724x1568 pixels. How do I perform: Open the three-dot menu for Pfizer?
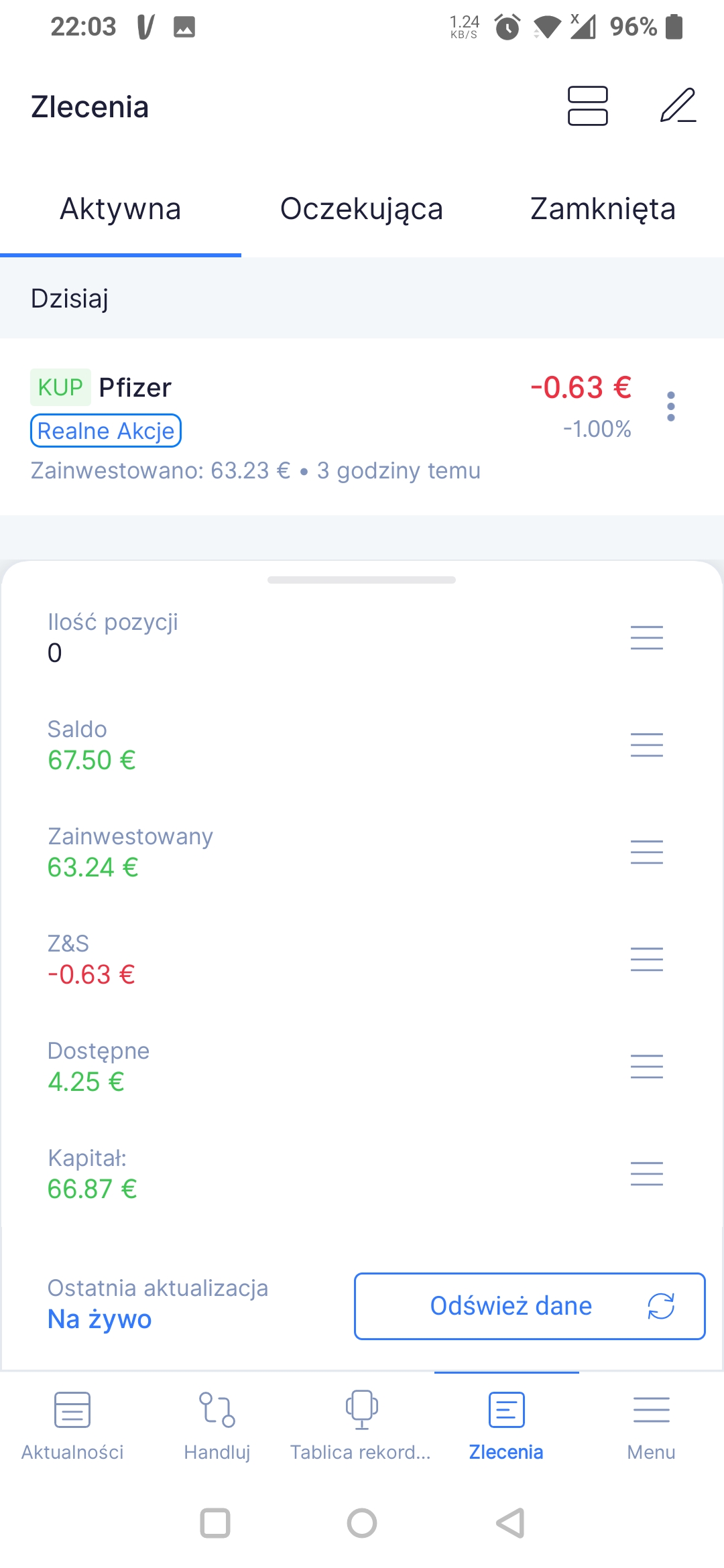[671, 407]
